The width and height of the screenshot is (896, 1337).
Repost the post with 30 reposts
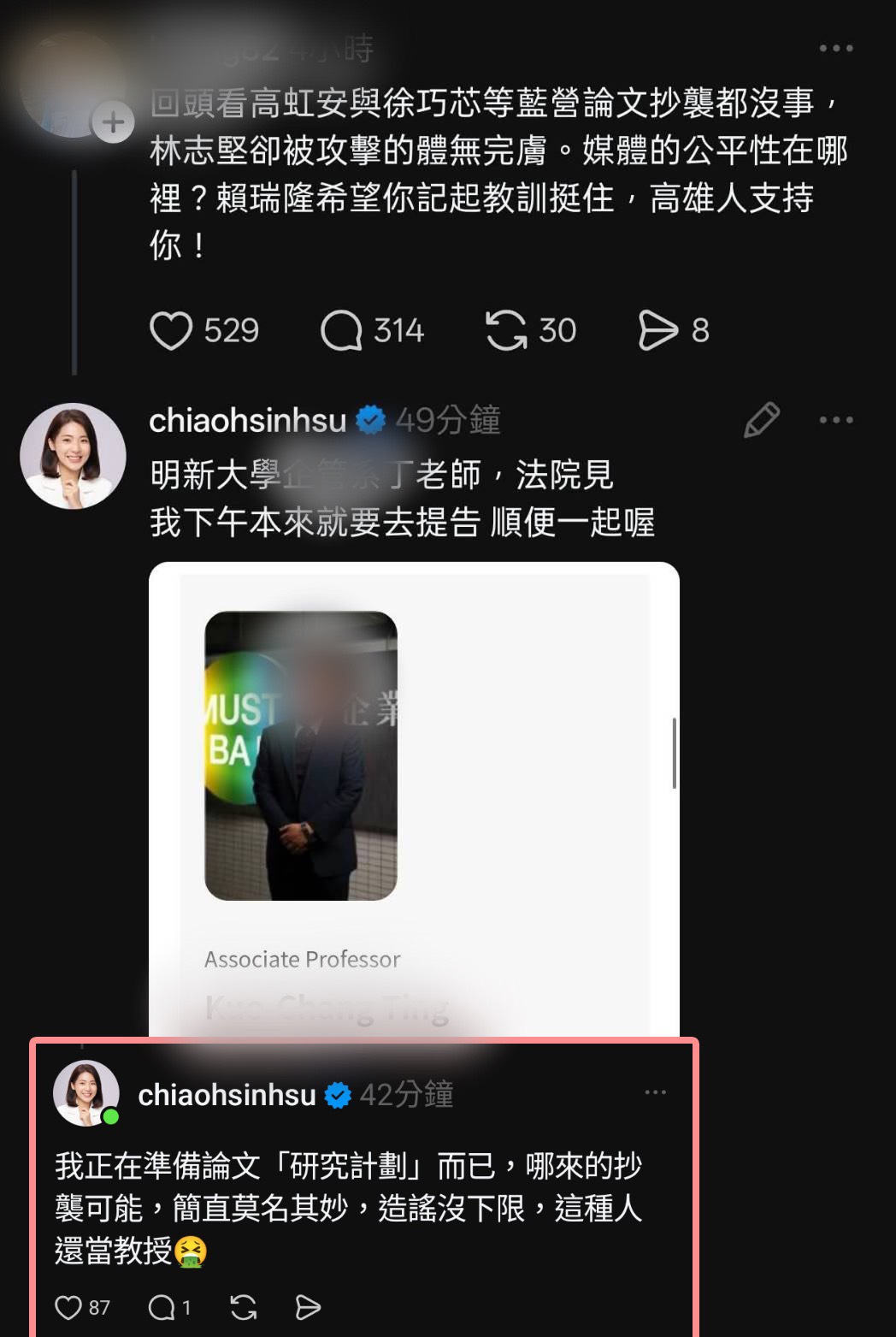coord(506,331)
